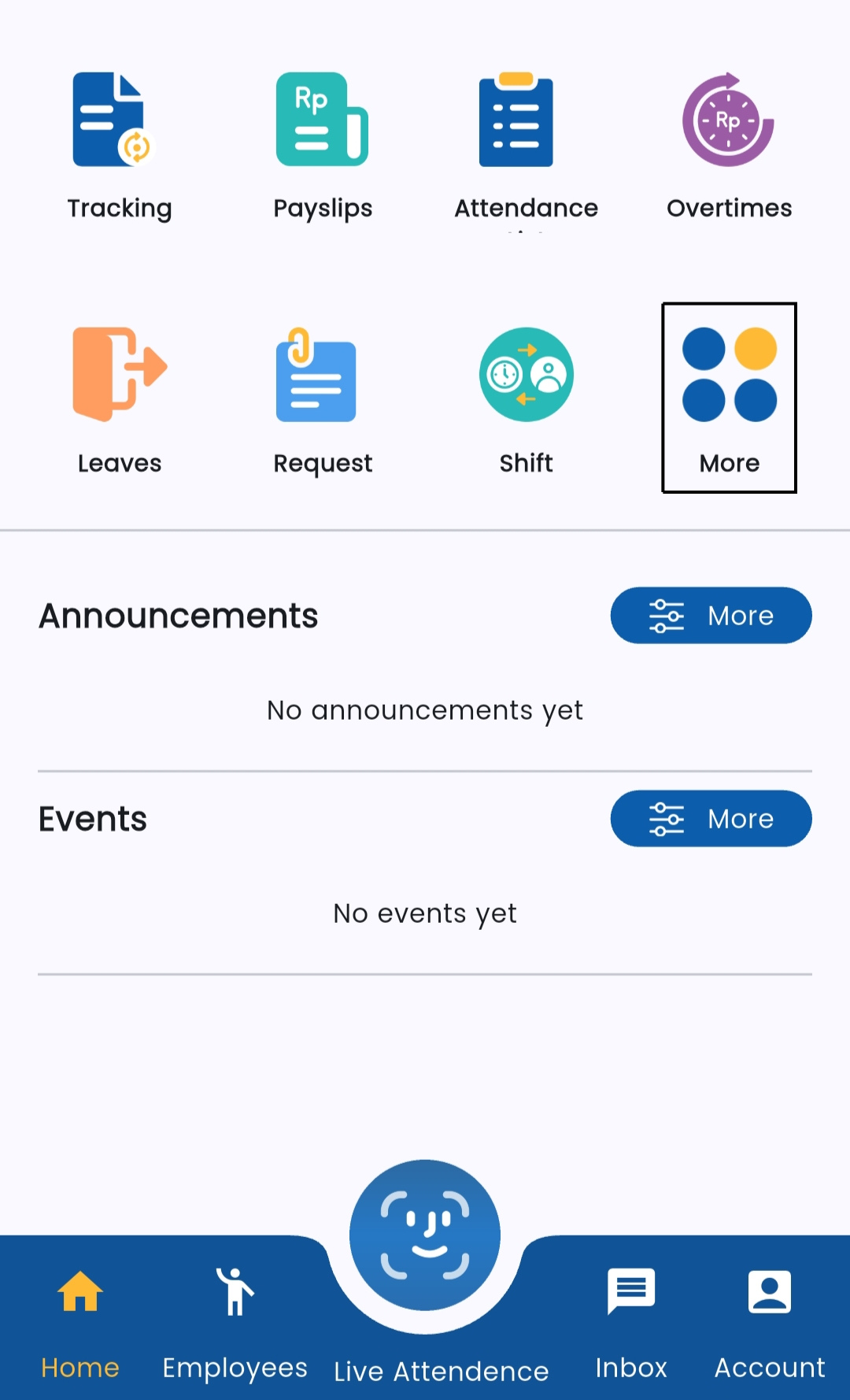Viewport: 850px width, 1400px height.
Task: View Payslips
Action: tap(323, 146)
